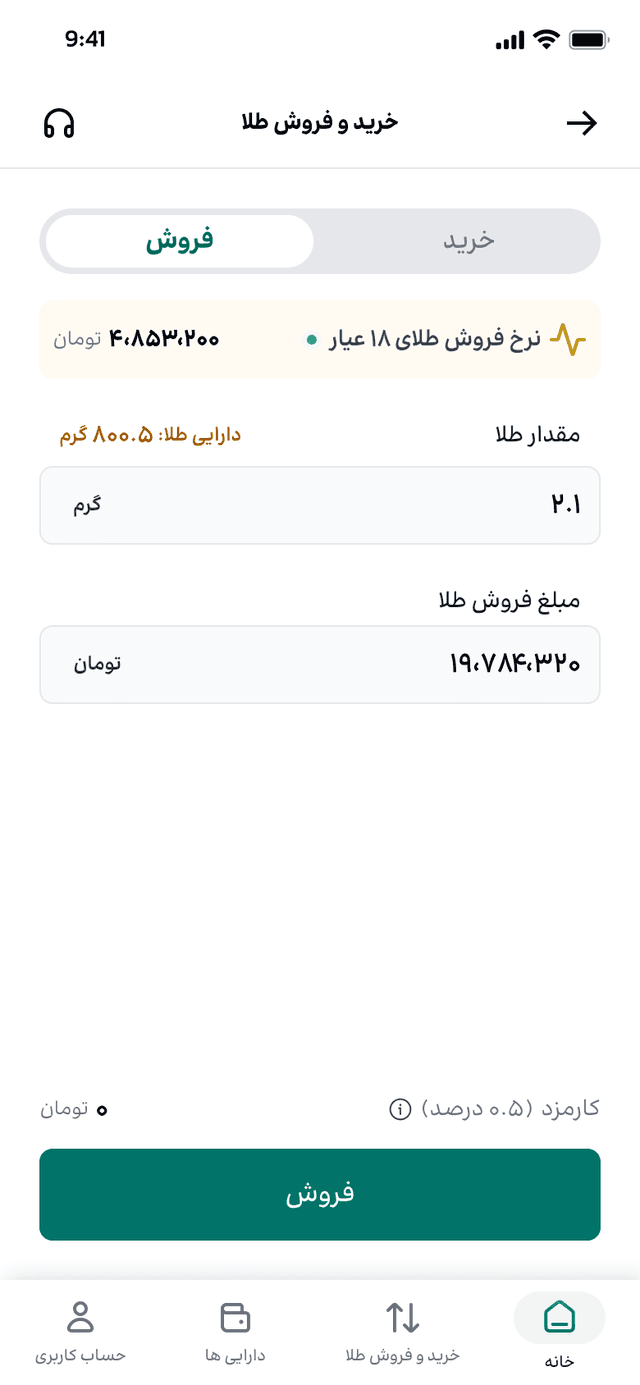
Task: Go back with the arrow icon
Action: tap(581, 123)
